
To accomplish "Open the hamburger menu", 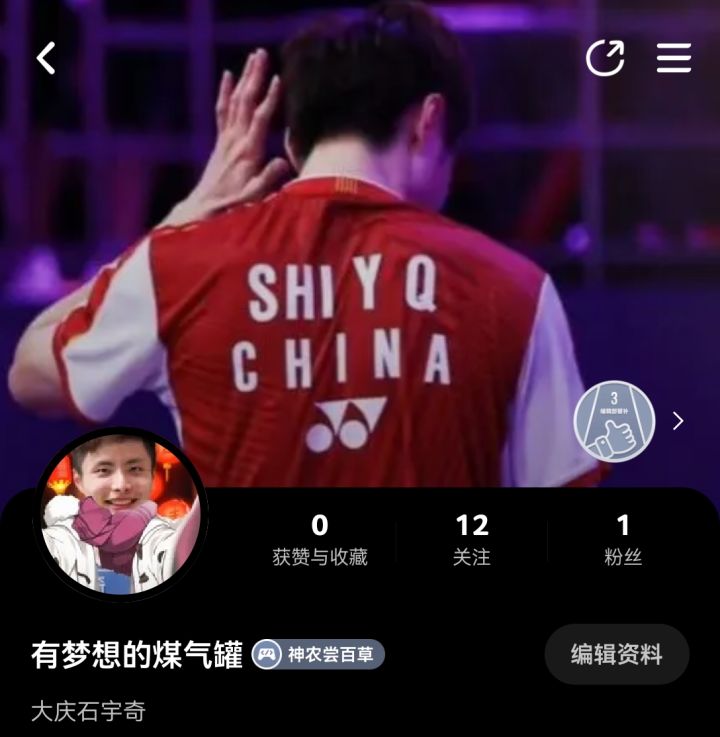I will (674, 58).
